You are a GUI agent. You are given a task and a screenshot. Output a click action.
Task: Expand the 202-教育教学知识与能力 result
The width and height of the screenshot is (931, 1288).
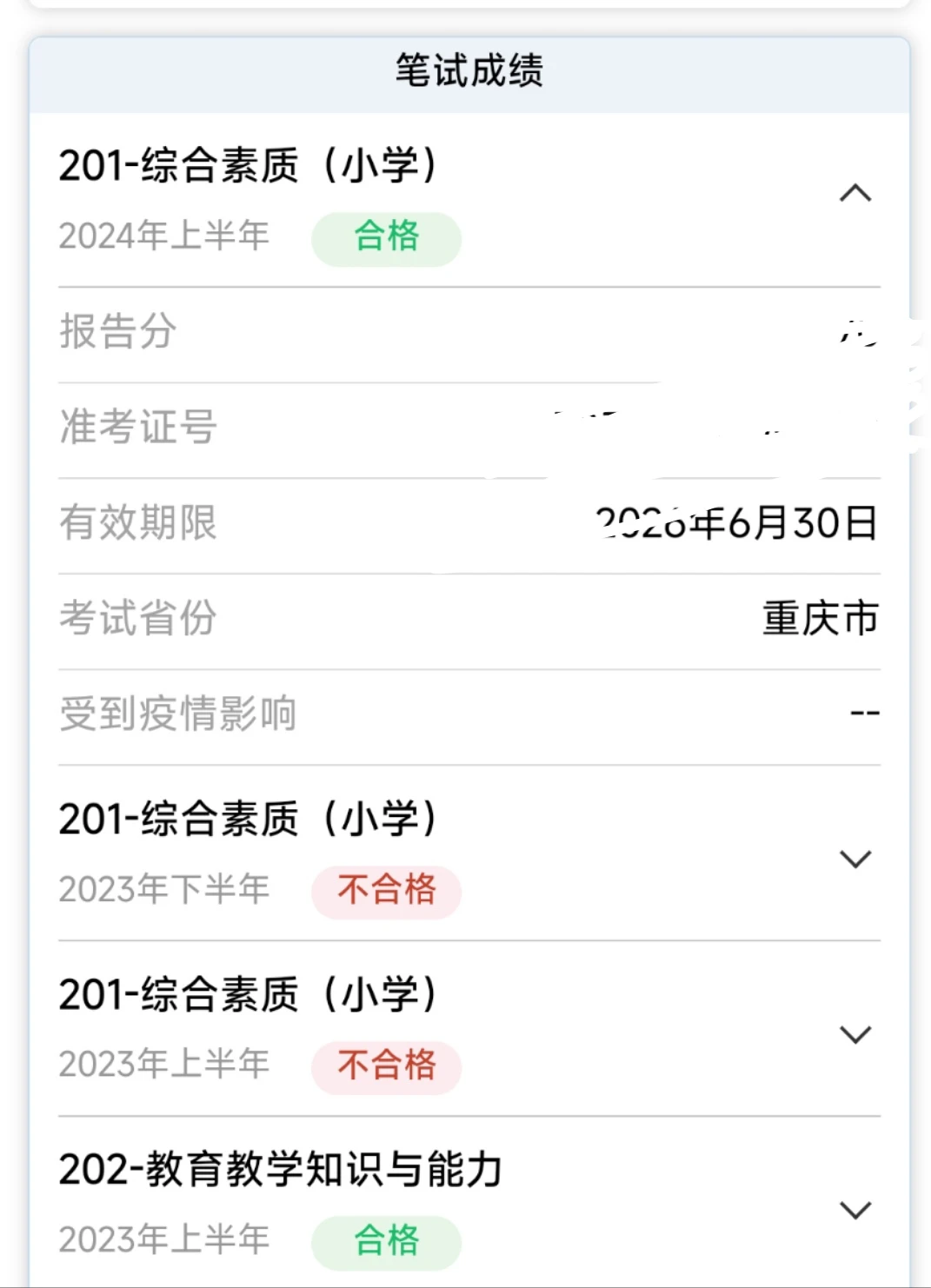[855, 1210]
